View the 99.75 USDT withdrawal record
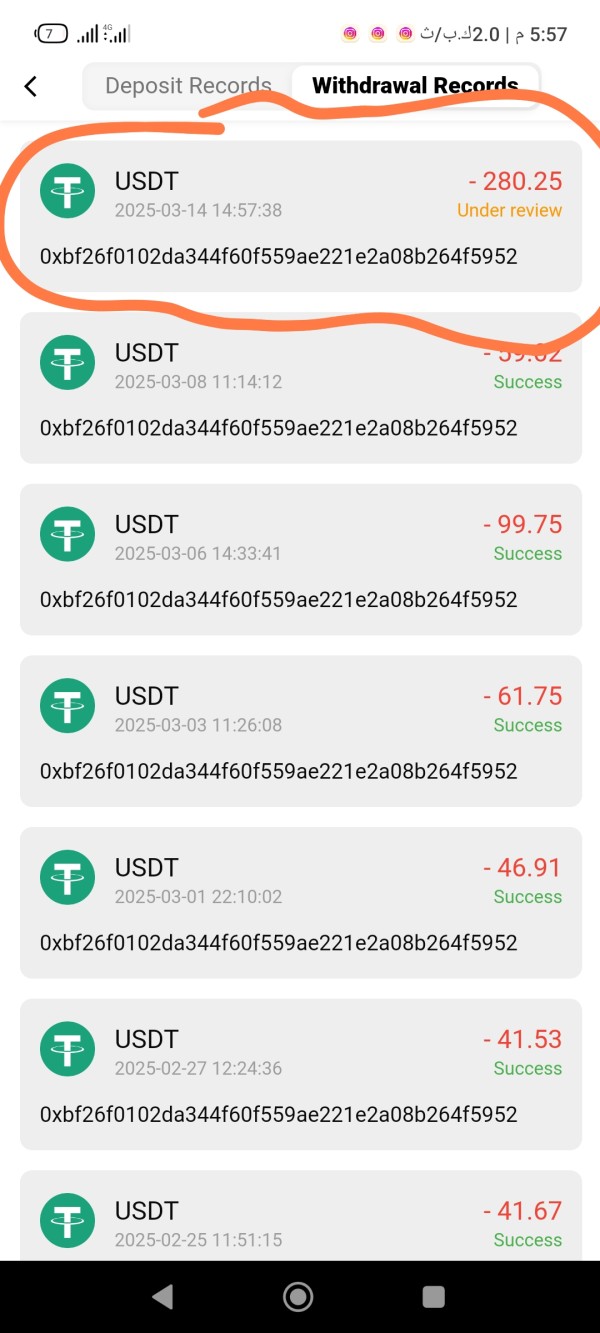 click(300, 560)
